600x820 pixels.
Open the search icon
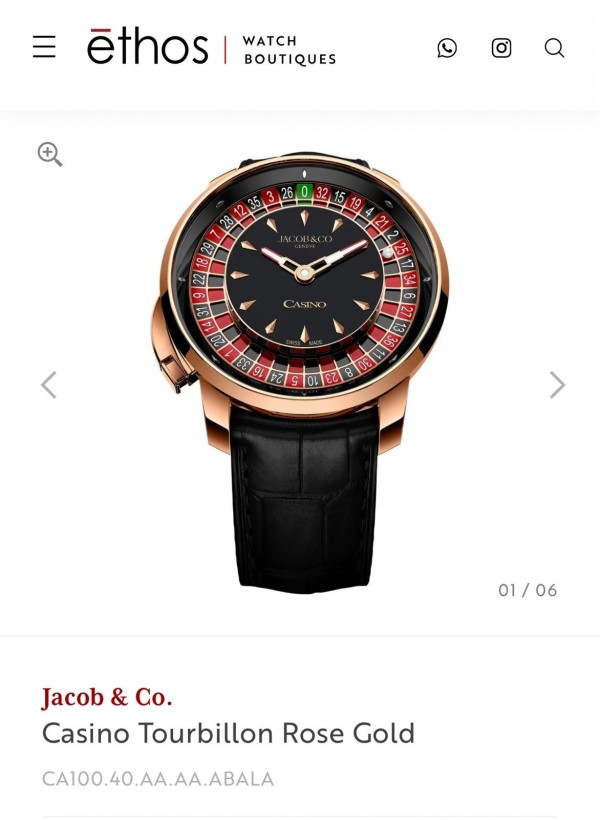tap(554, 48)
